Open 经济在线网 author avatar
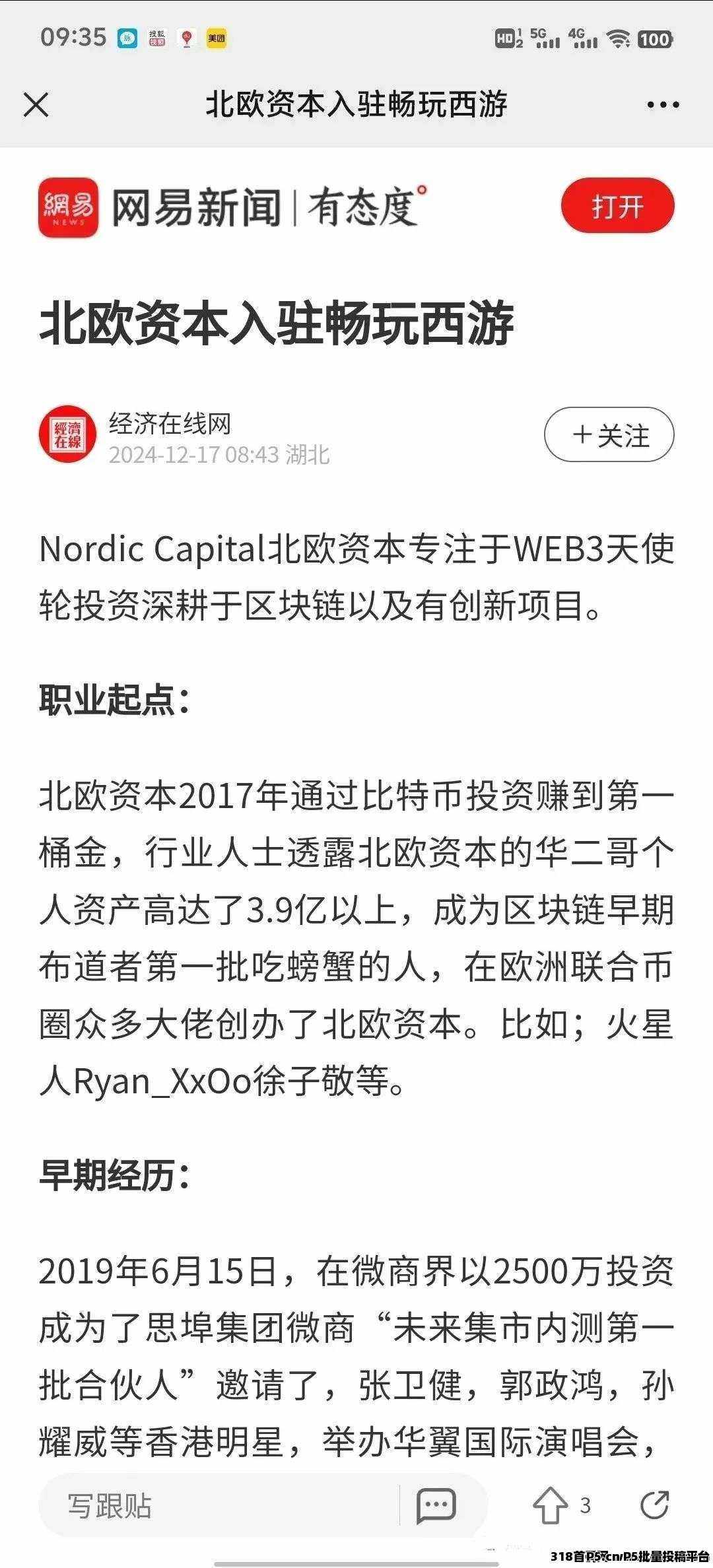 tap(67, 434)
